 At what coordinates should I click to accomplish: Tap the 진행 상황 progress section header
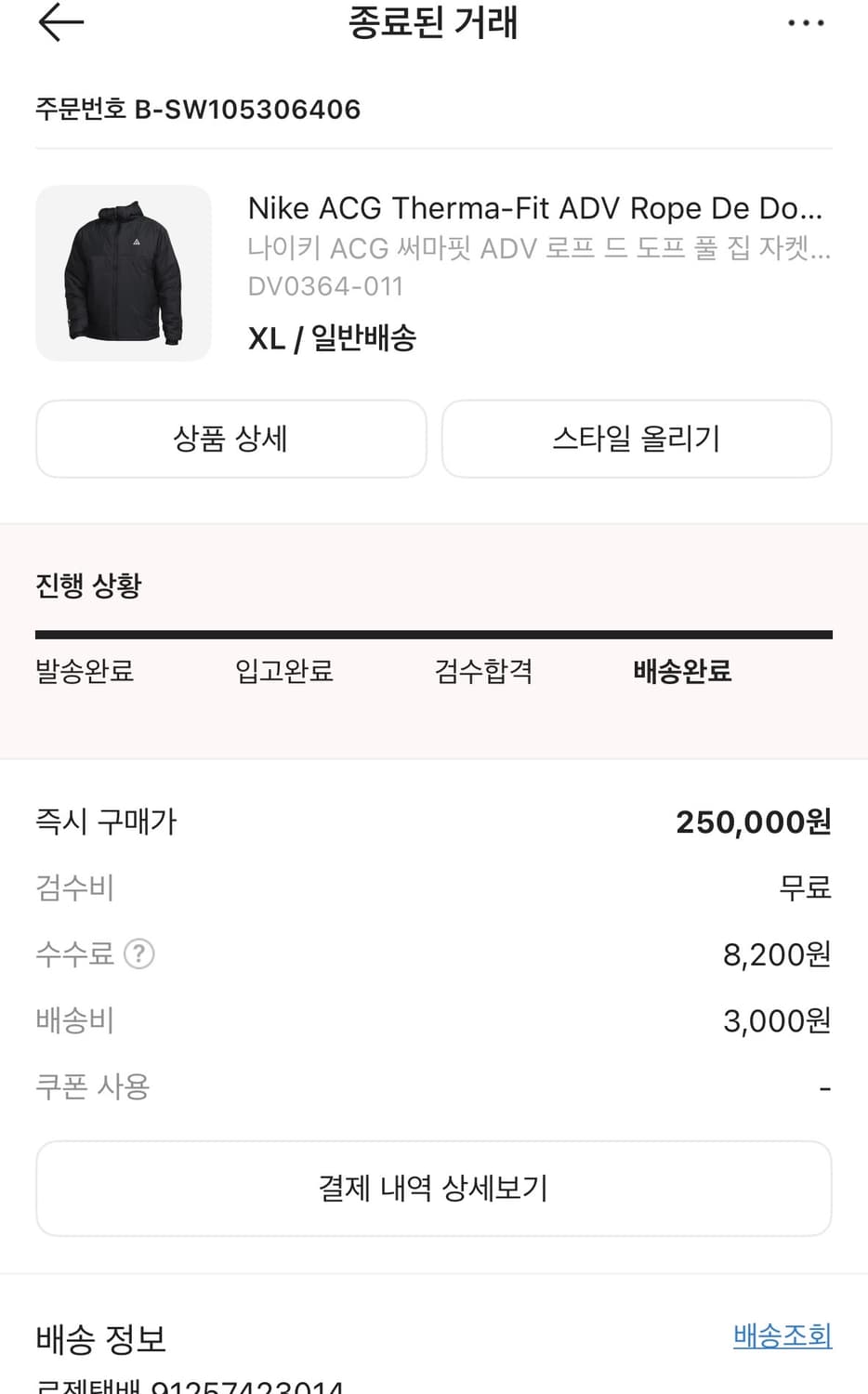[x=87, y=585]
